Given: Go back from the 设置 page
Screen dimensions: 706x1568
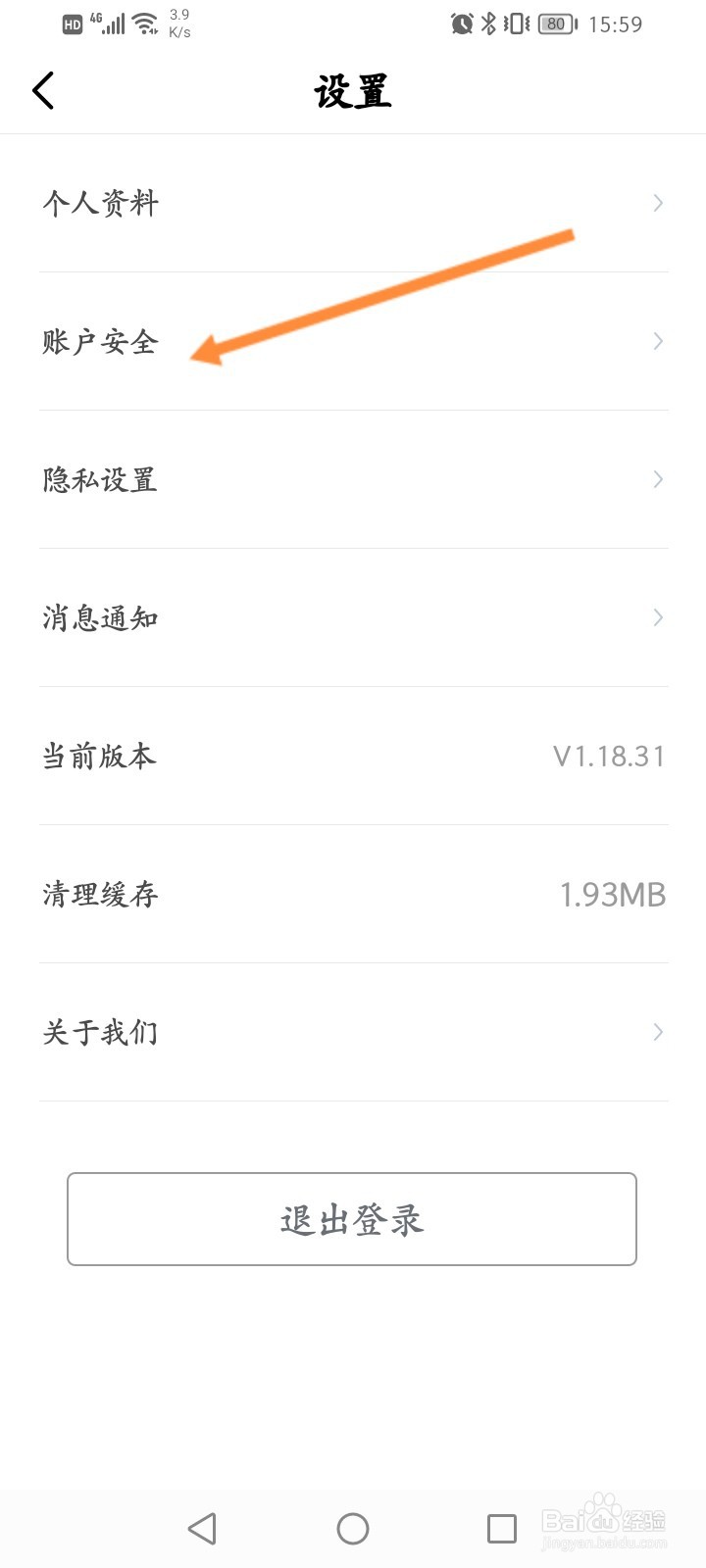Looking at the screenshot, I should [43, 91].
